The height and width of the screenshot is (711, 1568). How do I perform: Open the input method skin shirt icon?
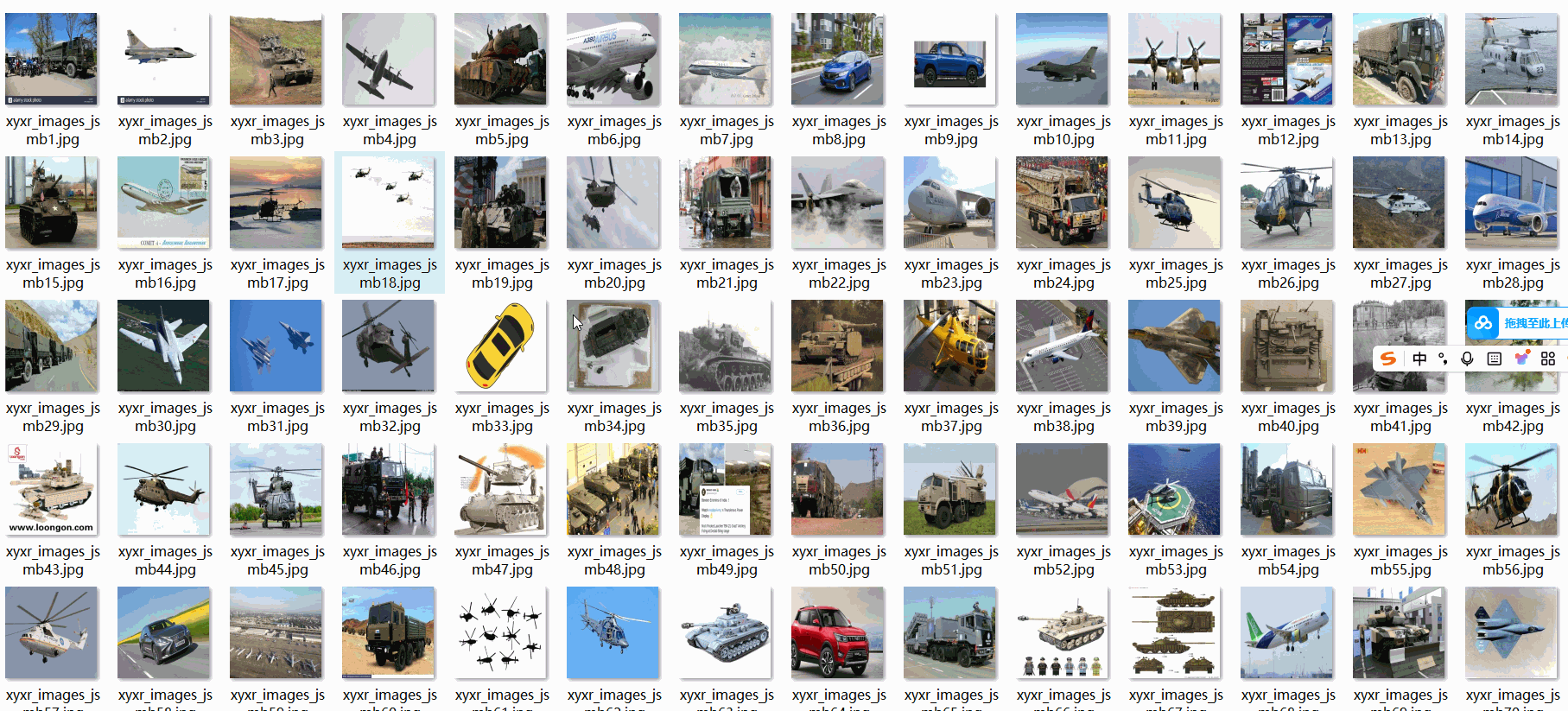(x=1522, y=359)
